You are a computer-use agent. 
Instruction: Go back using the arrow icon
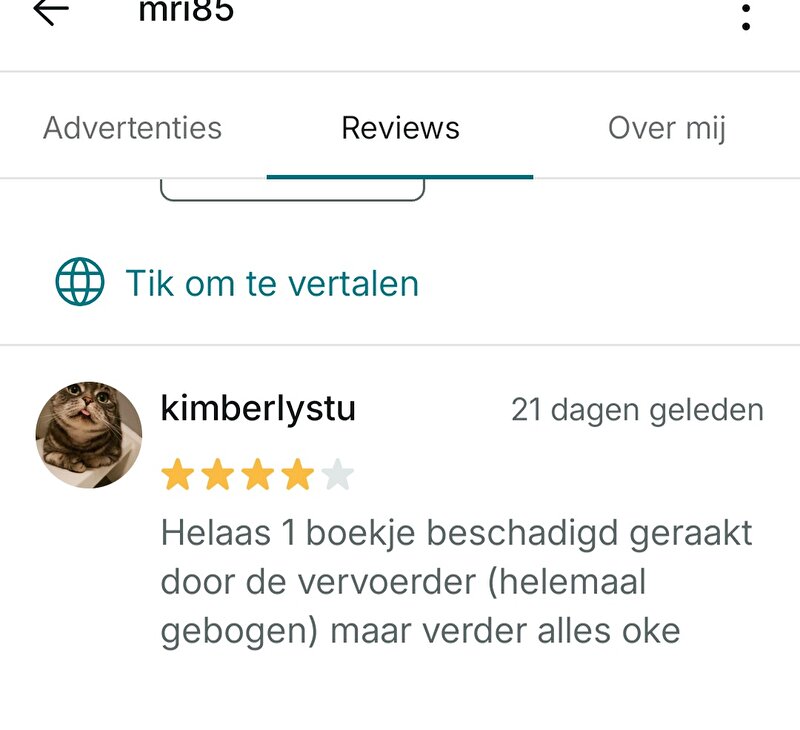(50, 11)
